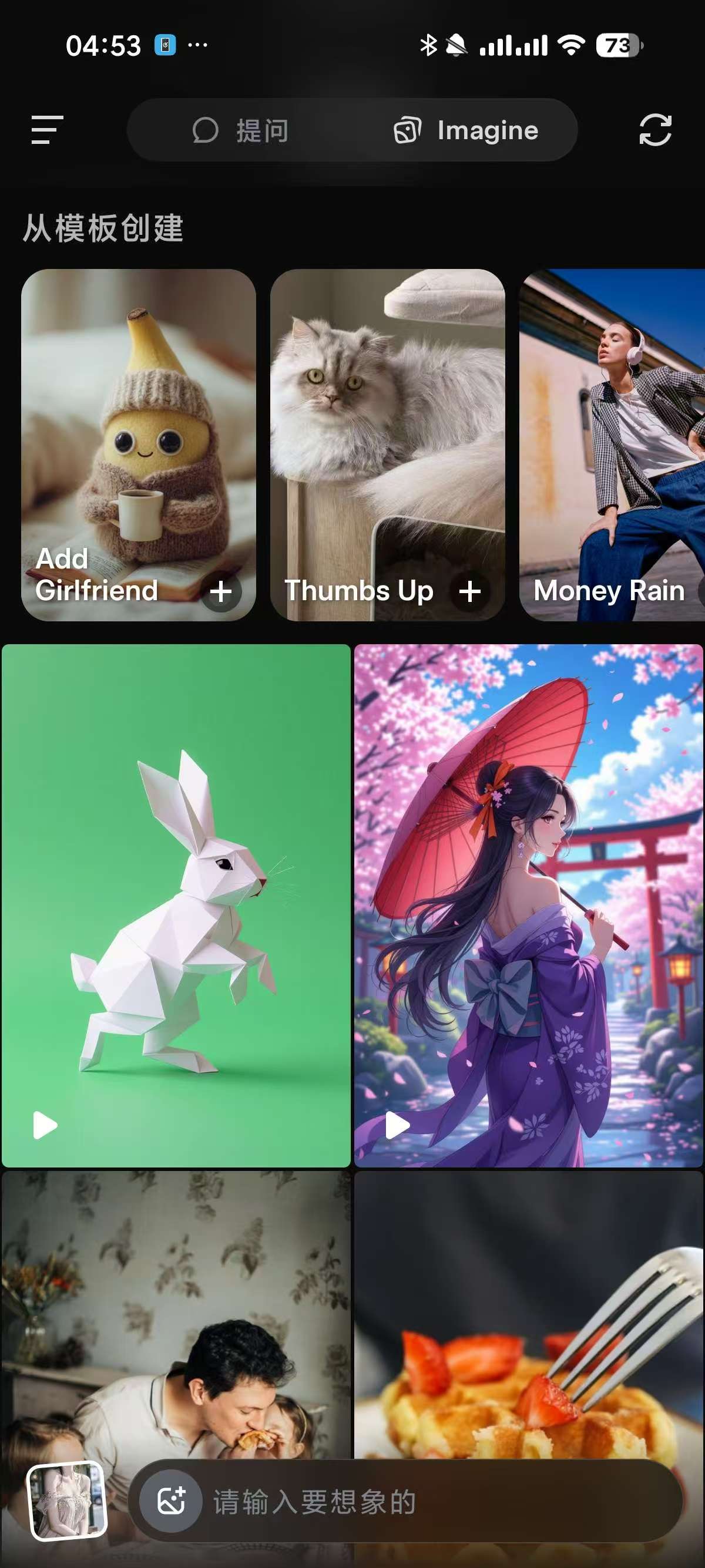The image size is (705, 1568).
Task: Open the Thumbs Up template
Action: click(x=387, y=426)
